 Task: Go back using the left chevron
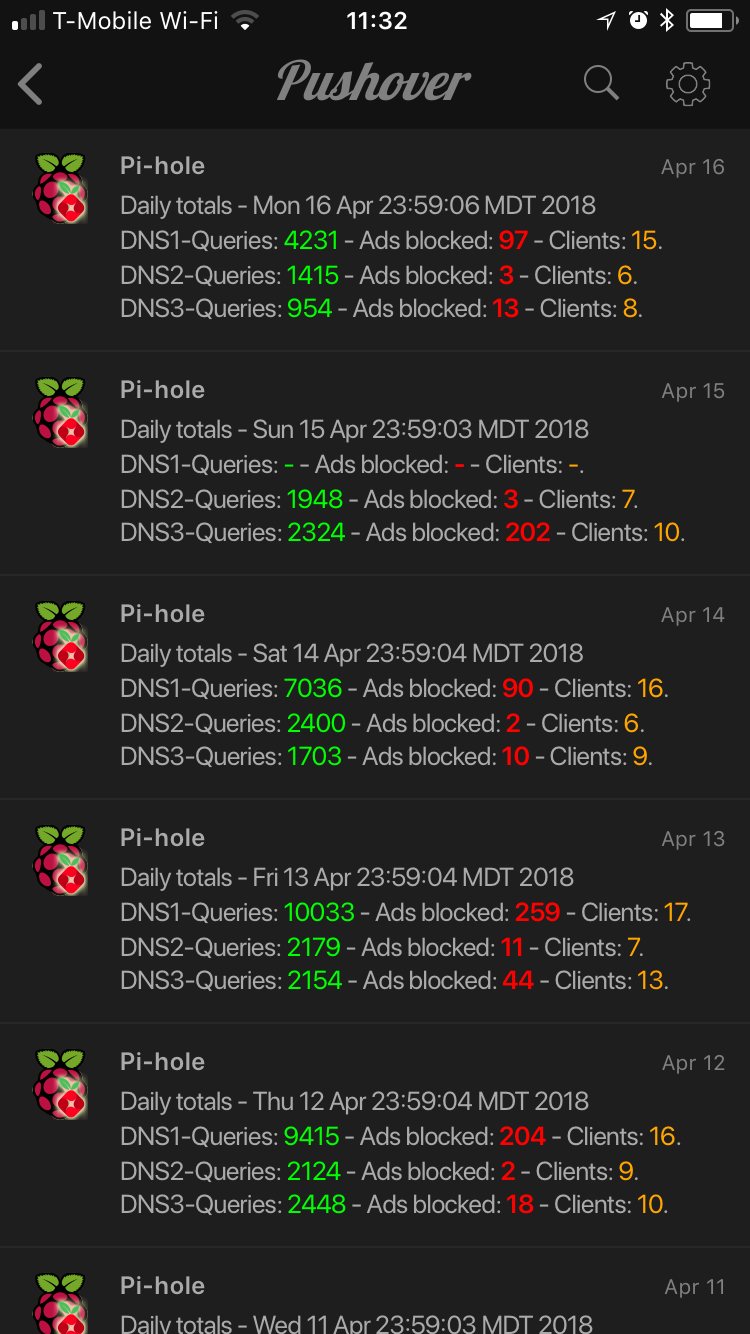30,84
